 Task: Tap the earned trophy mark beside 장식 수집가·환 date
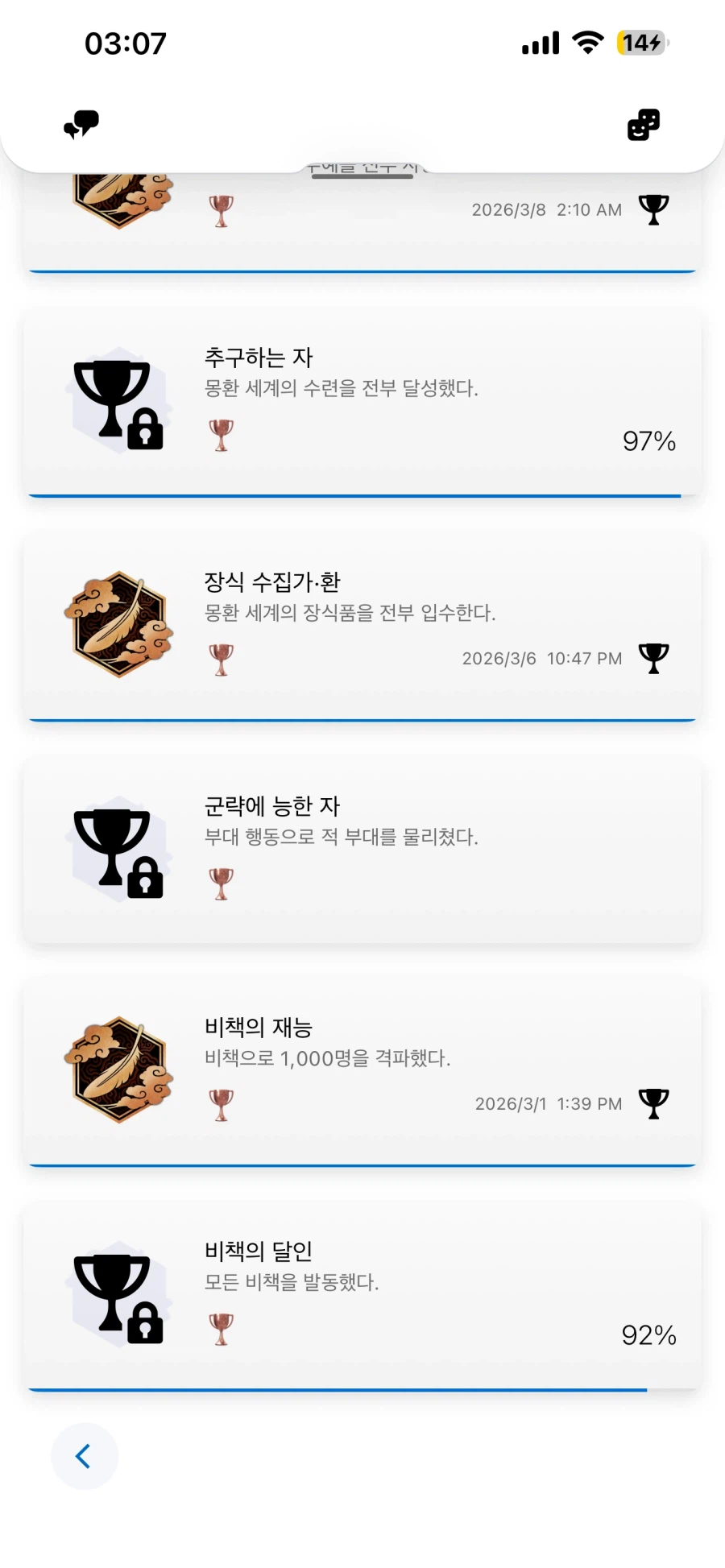coord(654,657)
